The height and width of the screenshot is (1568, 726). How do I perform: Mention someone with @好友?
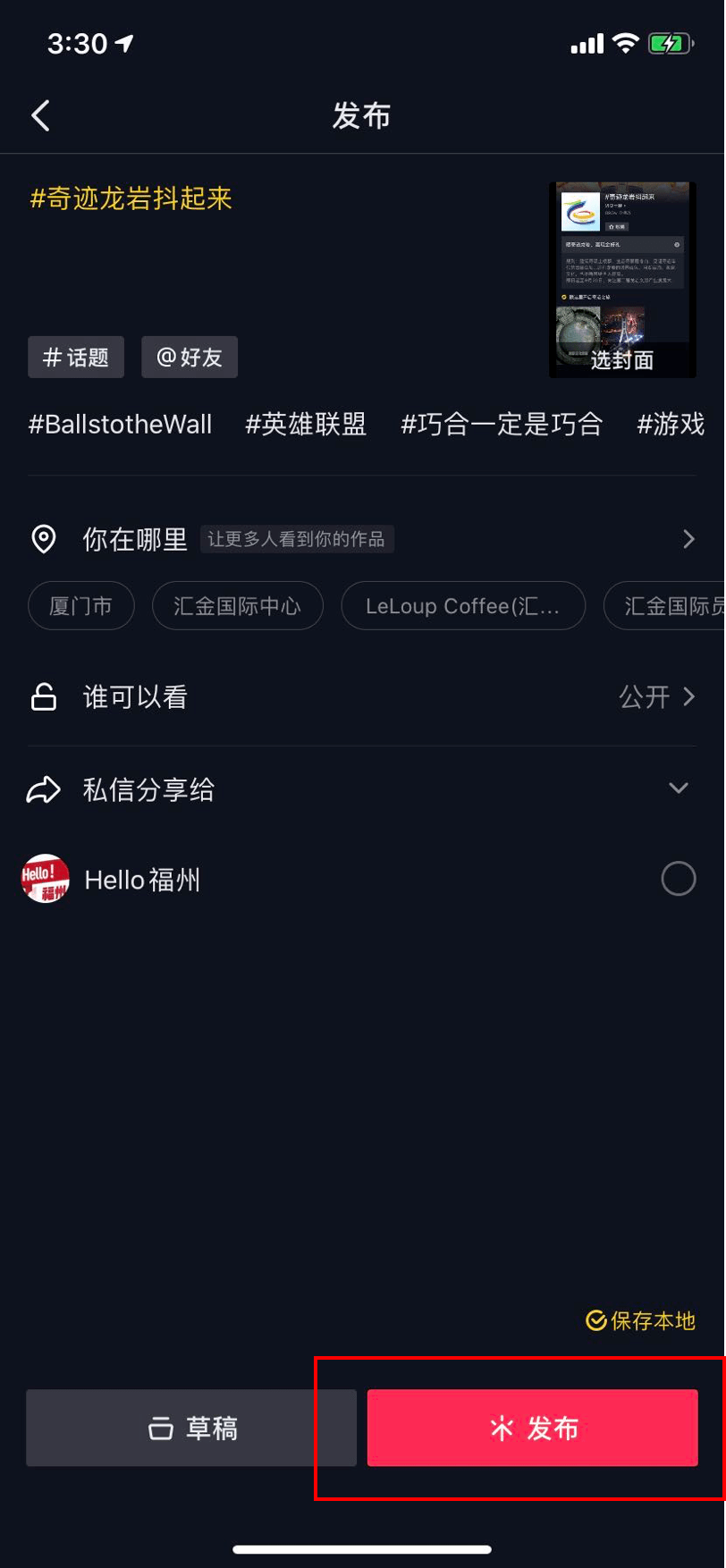(190, 358)
